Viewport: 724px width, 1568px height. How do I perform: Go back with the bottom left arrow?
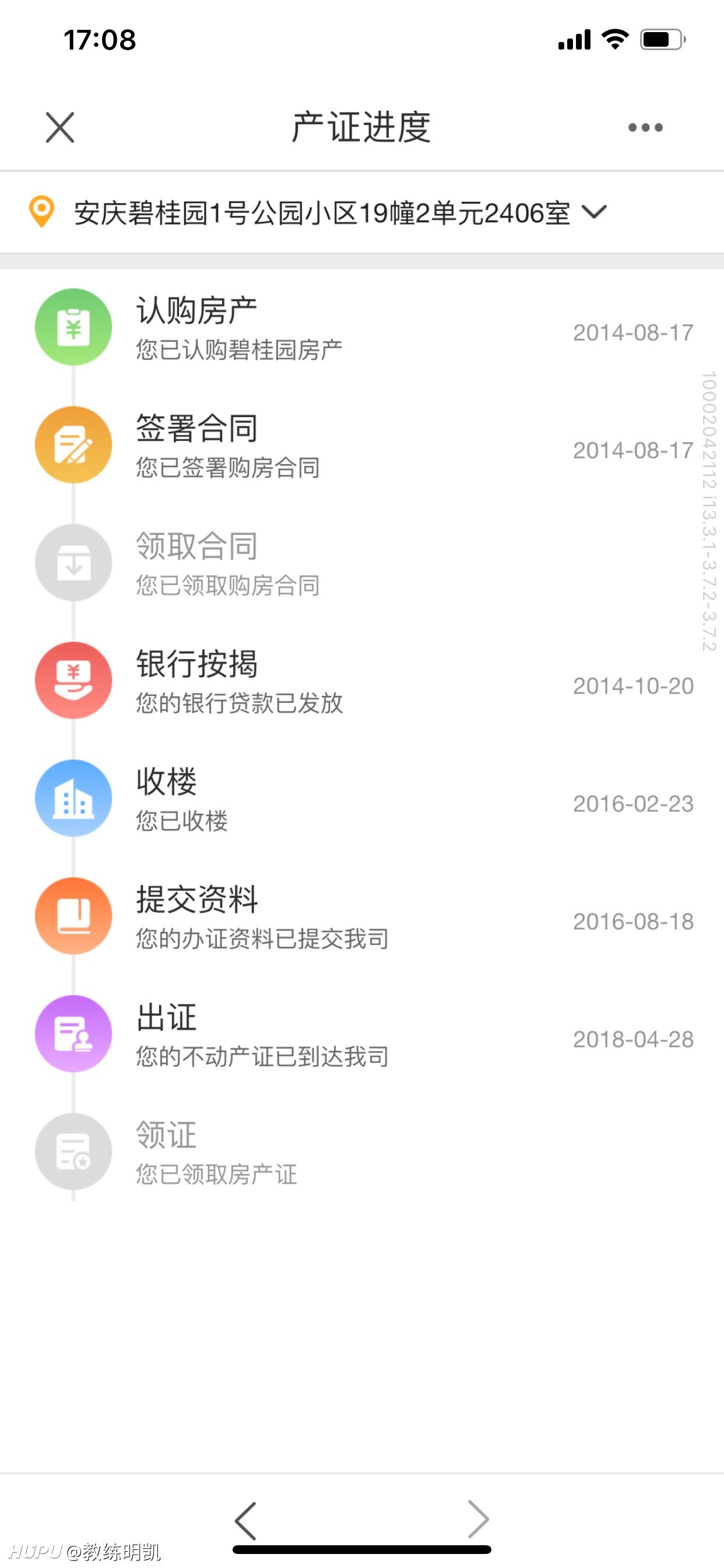[246, 1520]
